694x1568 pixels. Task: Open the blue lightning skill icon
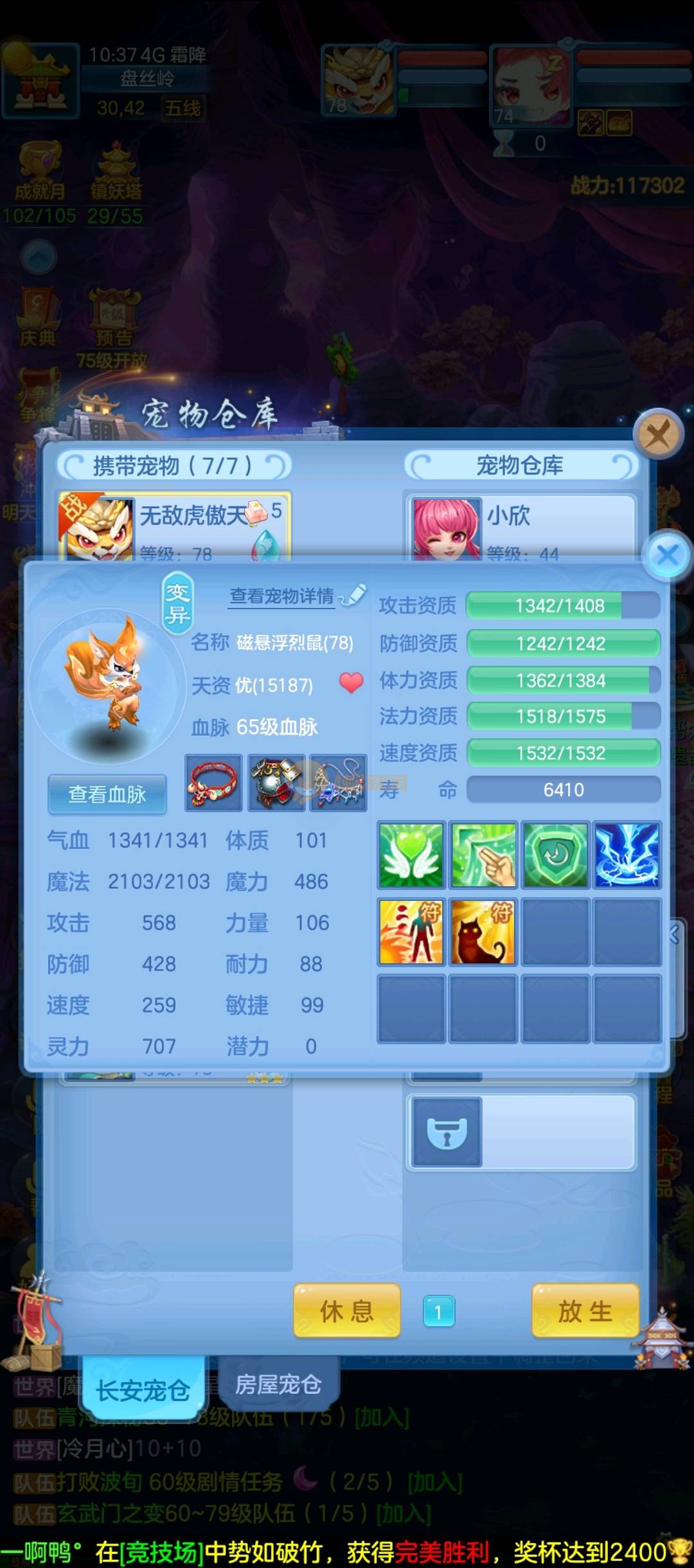click(x=627, y=855)
